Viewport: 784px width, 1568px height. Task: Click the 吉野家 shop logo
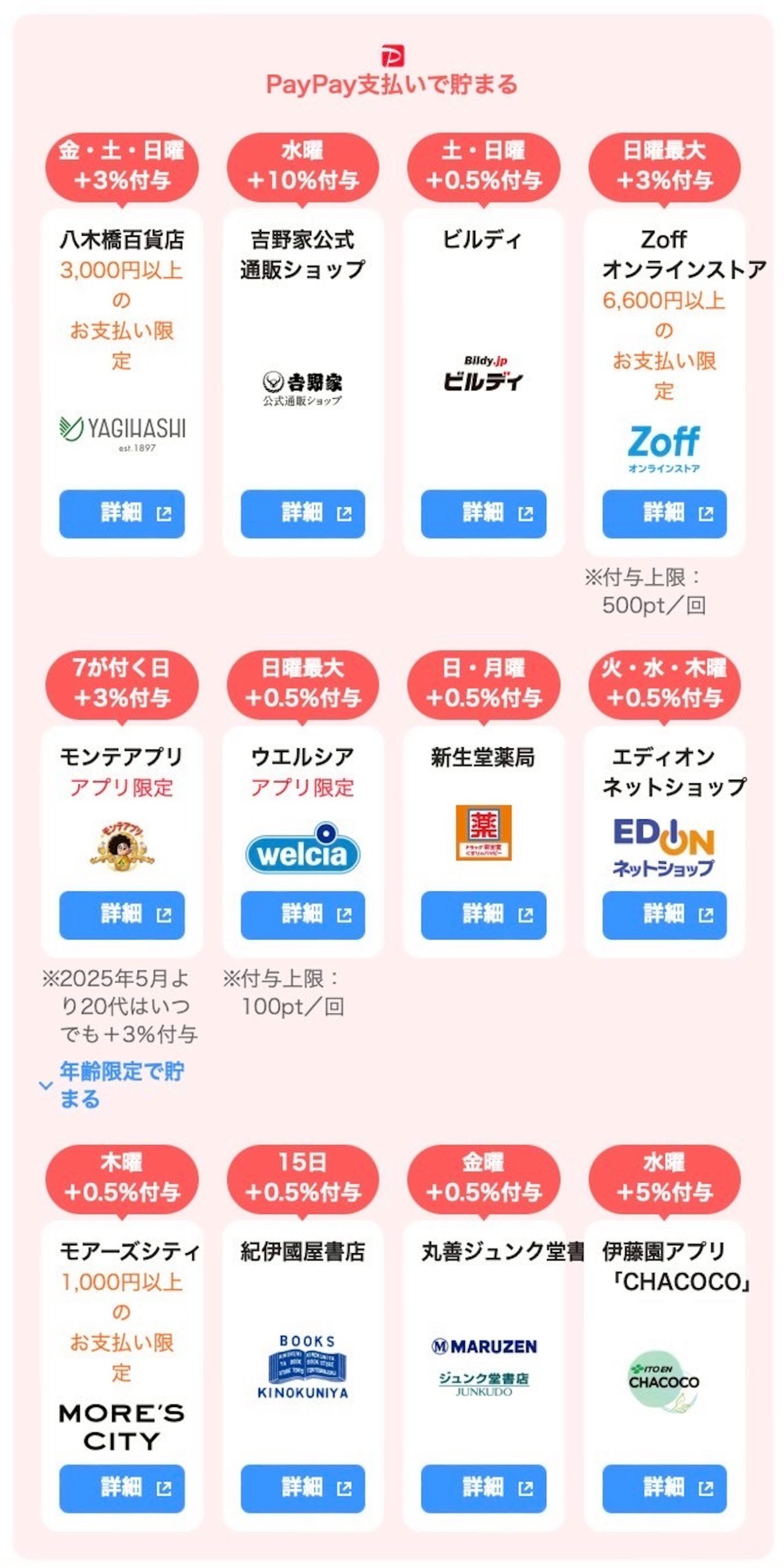pyautogui.click(x=303, y=388)
